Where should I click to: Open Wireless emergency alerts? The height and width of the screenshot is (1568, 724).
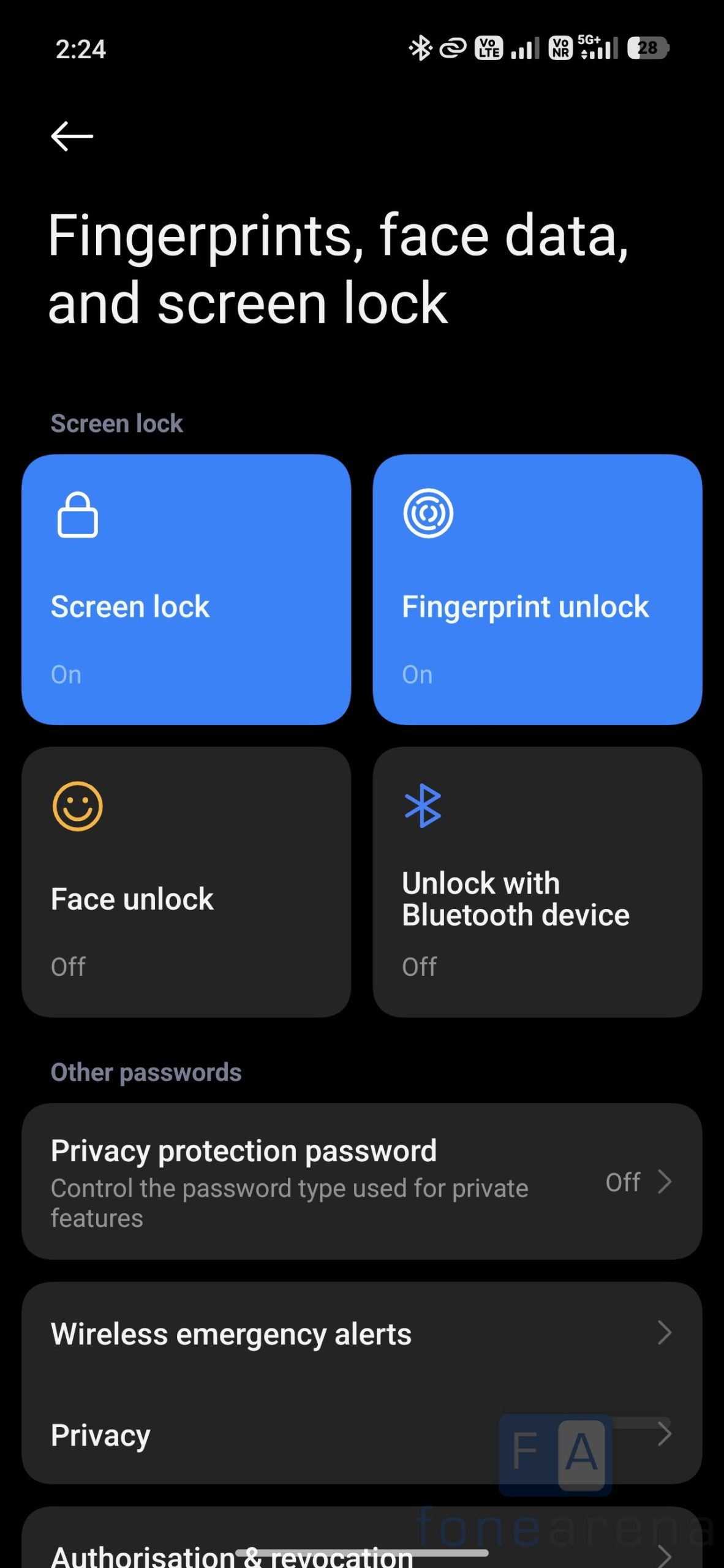coord(361,1333)
